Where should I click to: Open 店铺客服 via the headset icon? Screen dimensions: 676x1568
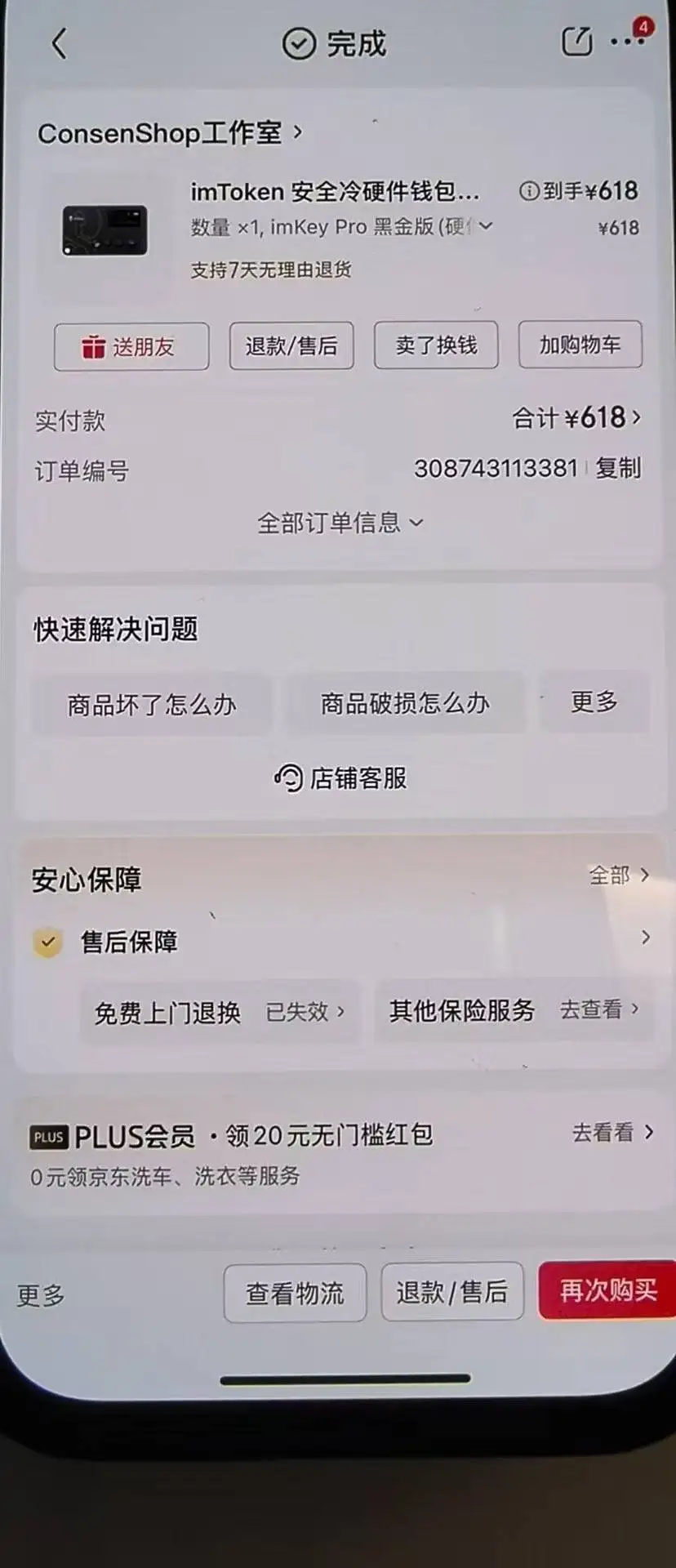tap(287, 777)
